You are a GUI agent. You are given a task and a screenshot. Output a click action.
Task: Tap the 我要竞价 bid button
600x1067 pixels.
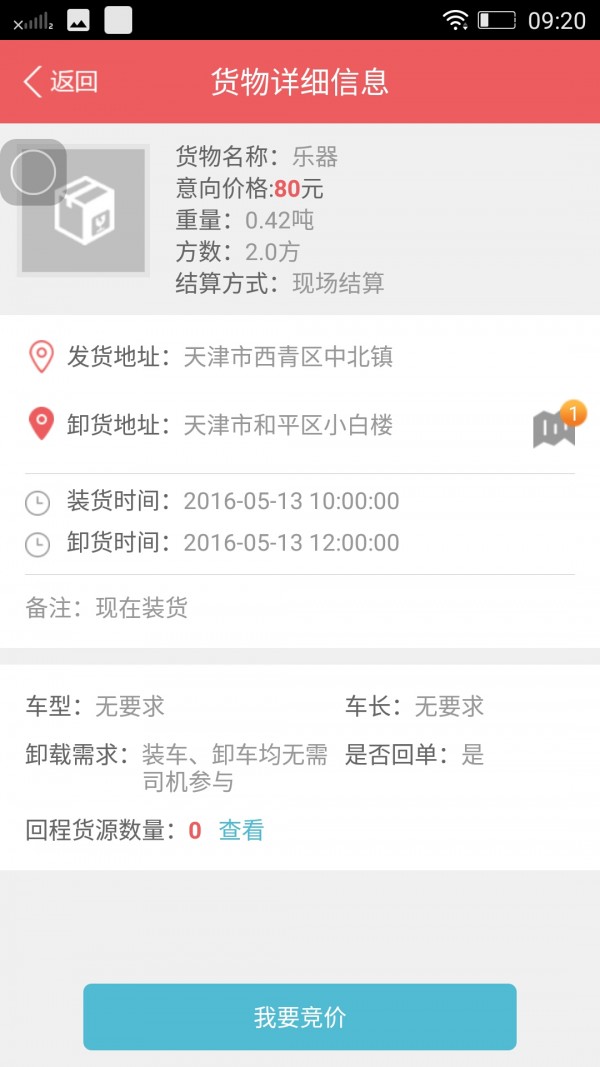[x=300, y=1017]
